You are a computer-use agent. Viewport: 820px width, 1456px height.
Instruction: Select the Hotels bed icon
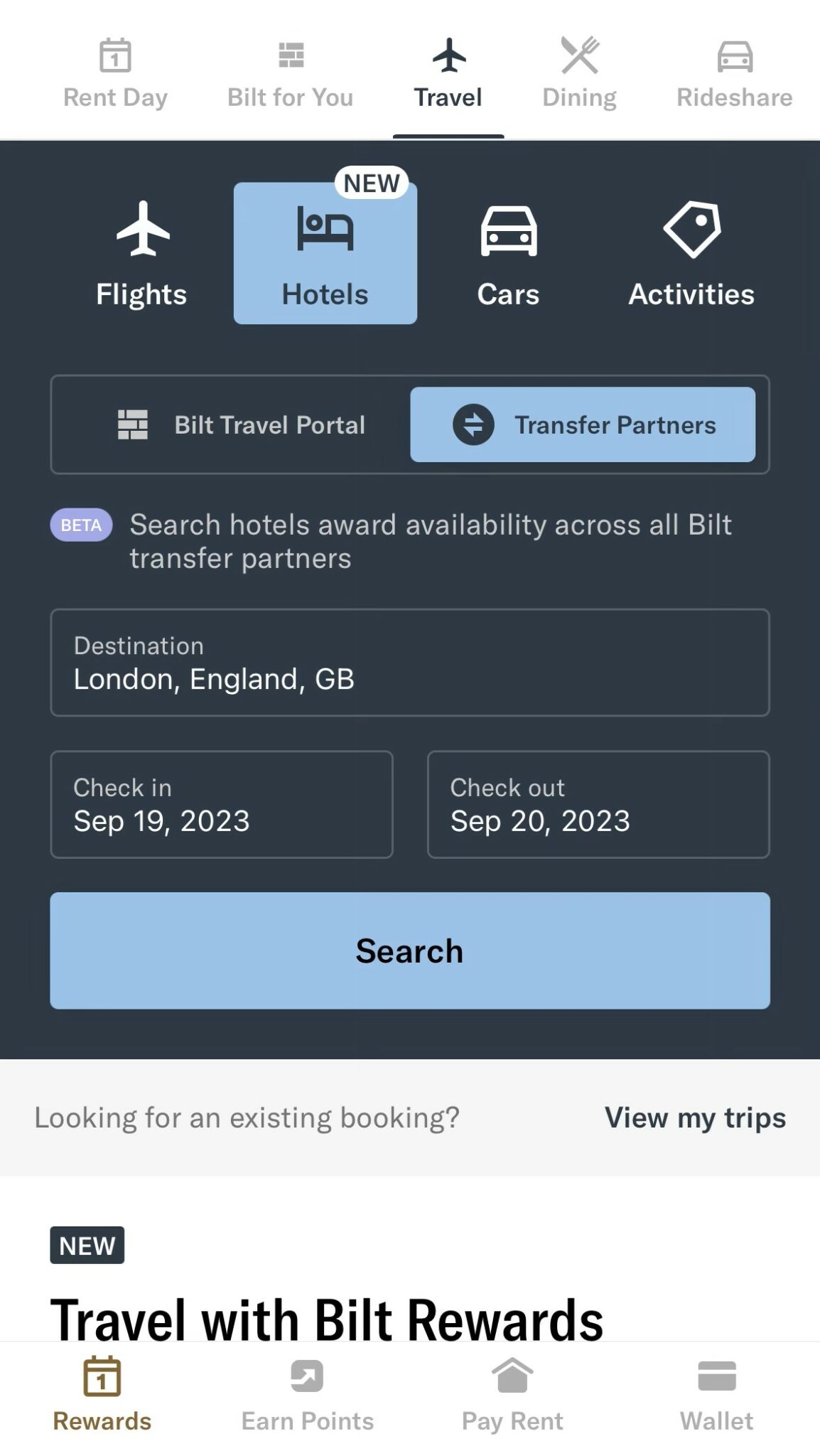(x=325, y=229)
